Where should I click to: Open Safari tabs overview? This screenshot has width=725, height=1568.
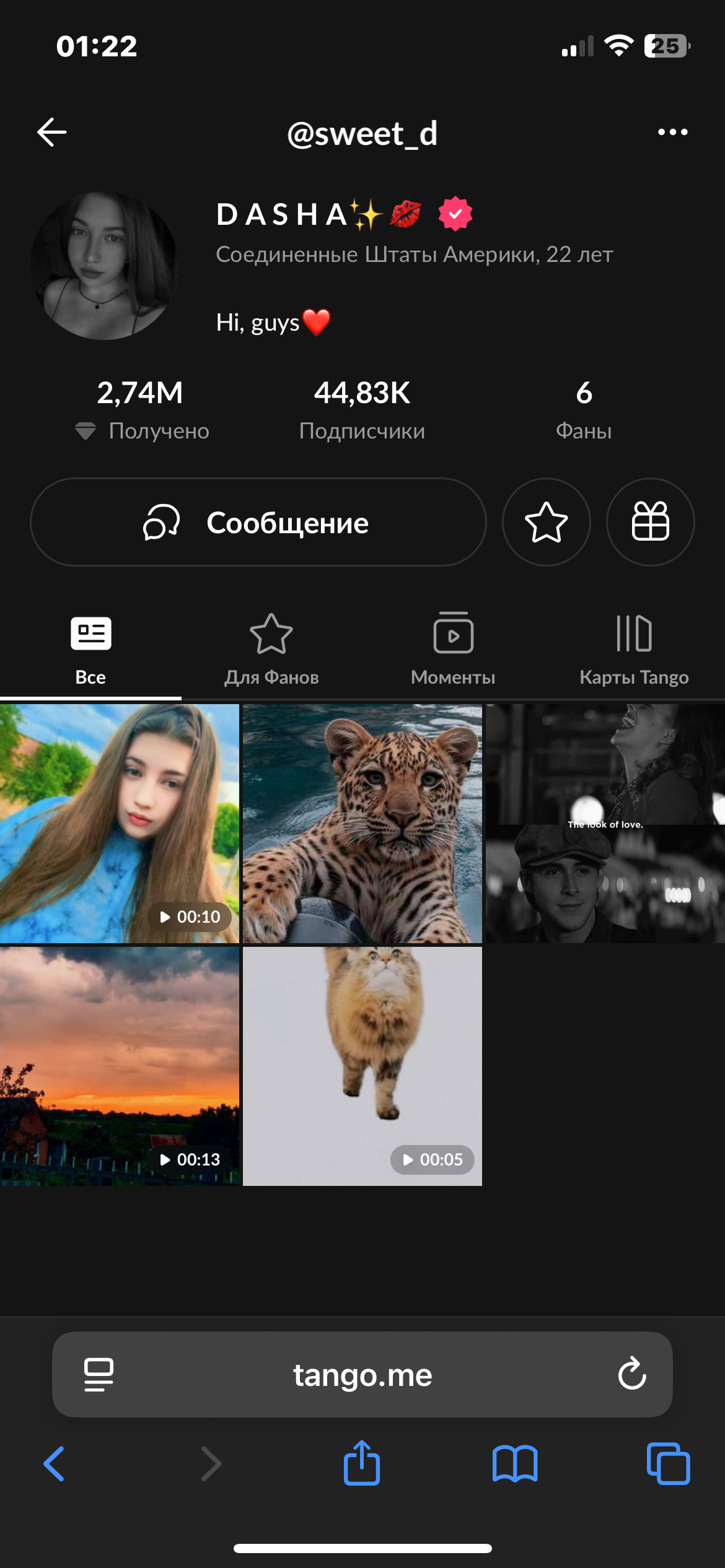point(668,1463)
